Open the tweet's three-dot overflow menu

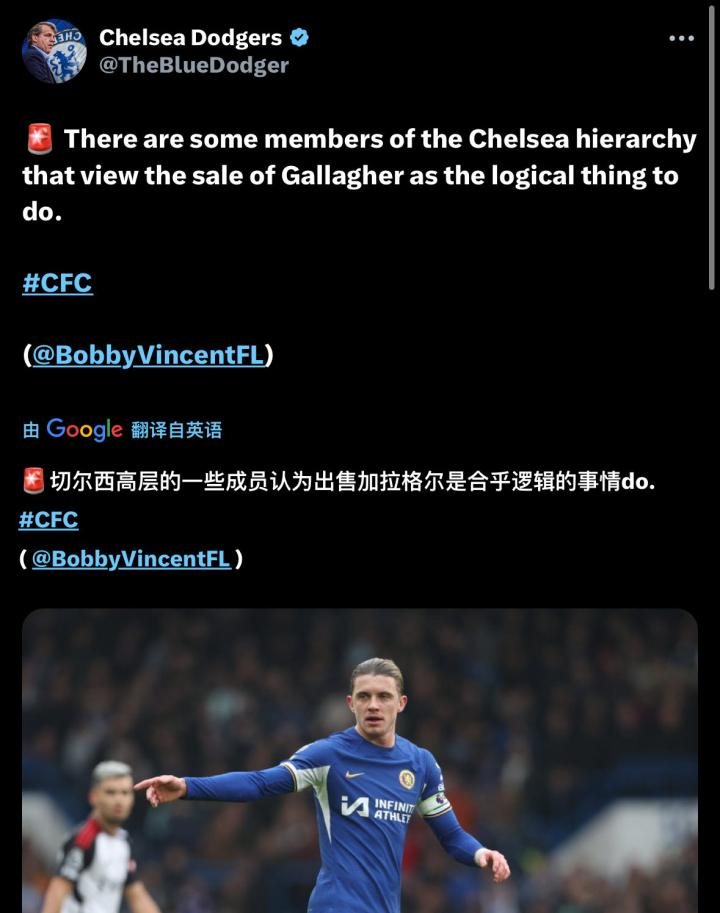pos(681,39)
